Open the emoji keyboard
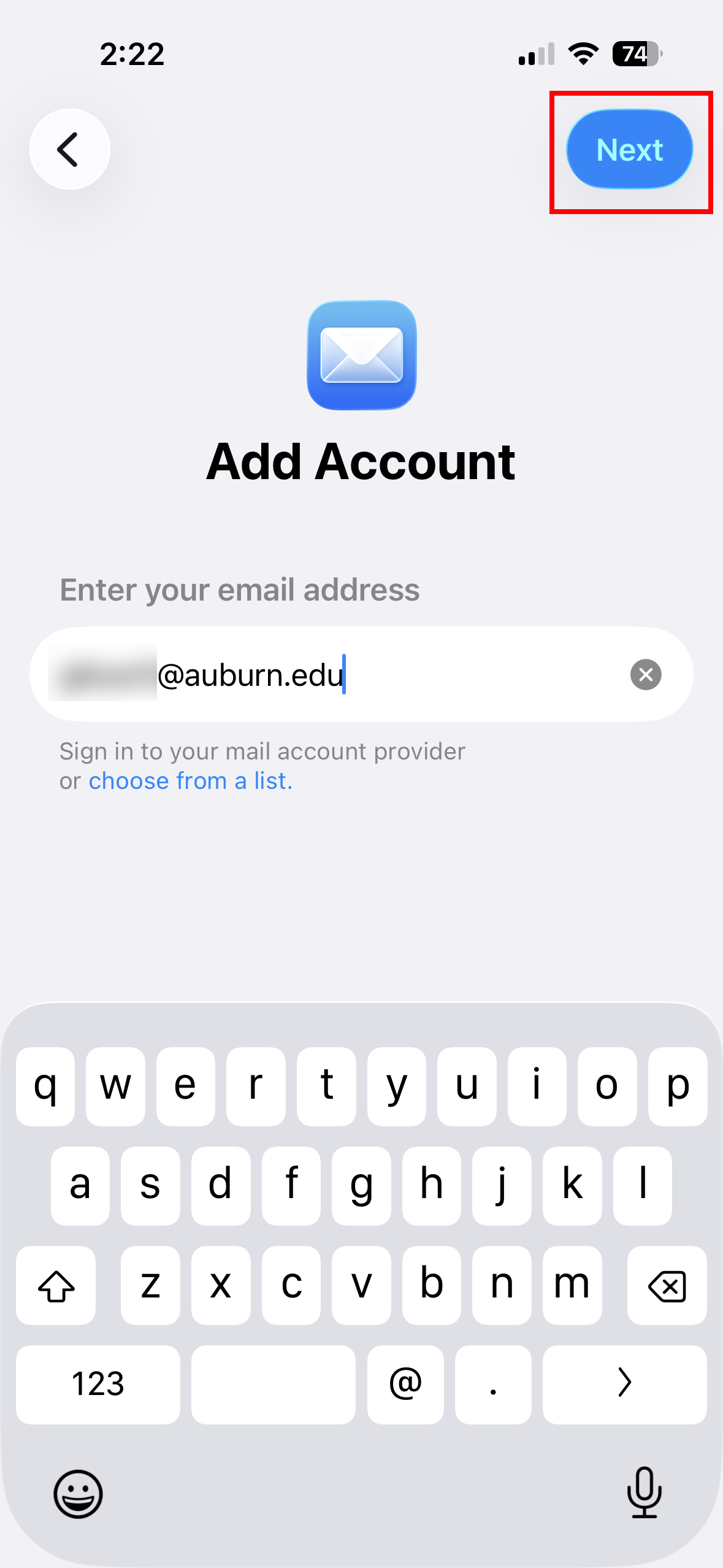 click(78, 1494)
